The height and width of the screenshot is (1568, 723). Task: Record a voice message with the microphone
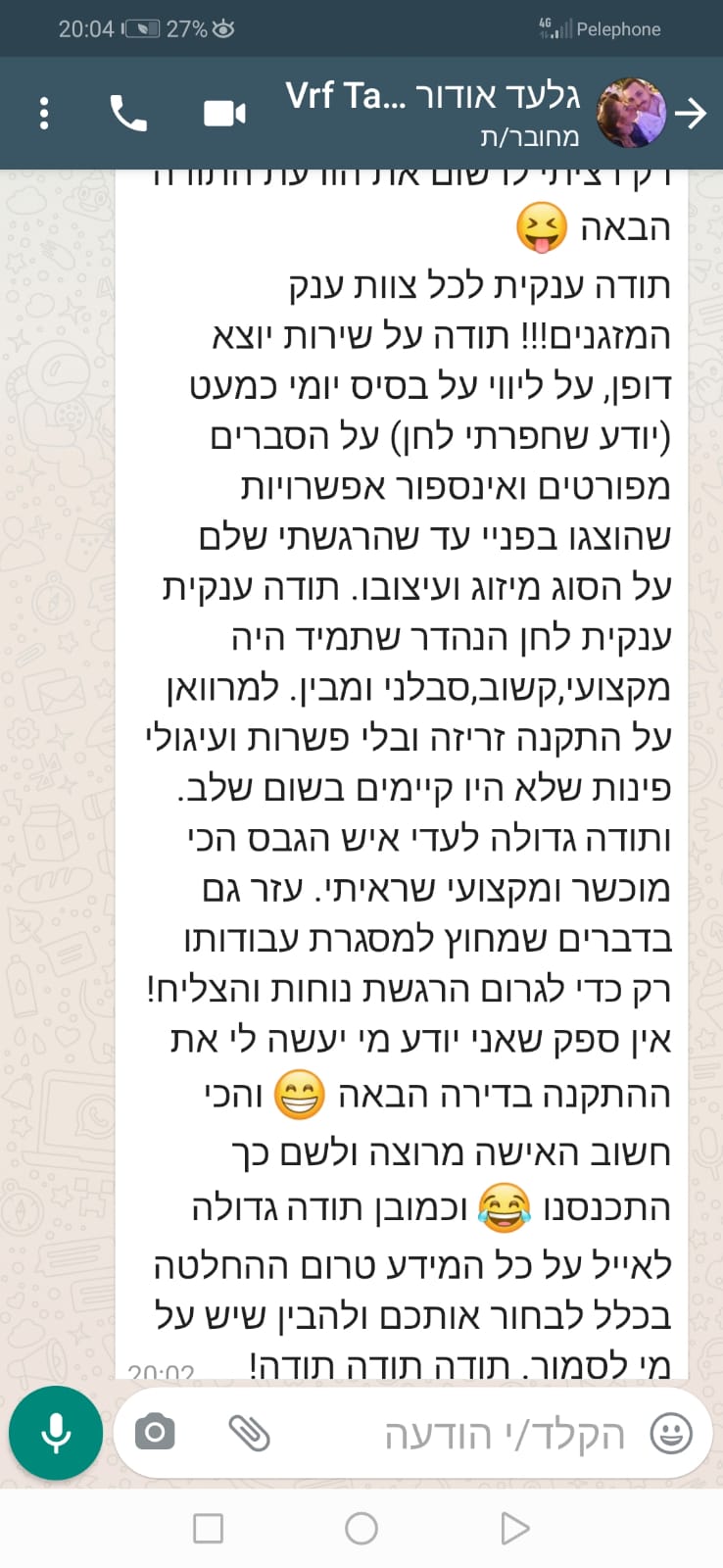[x=56, y=1433]
